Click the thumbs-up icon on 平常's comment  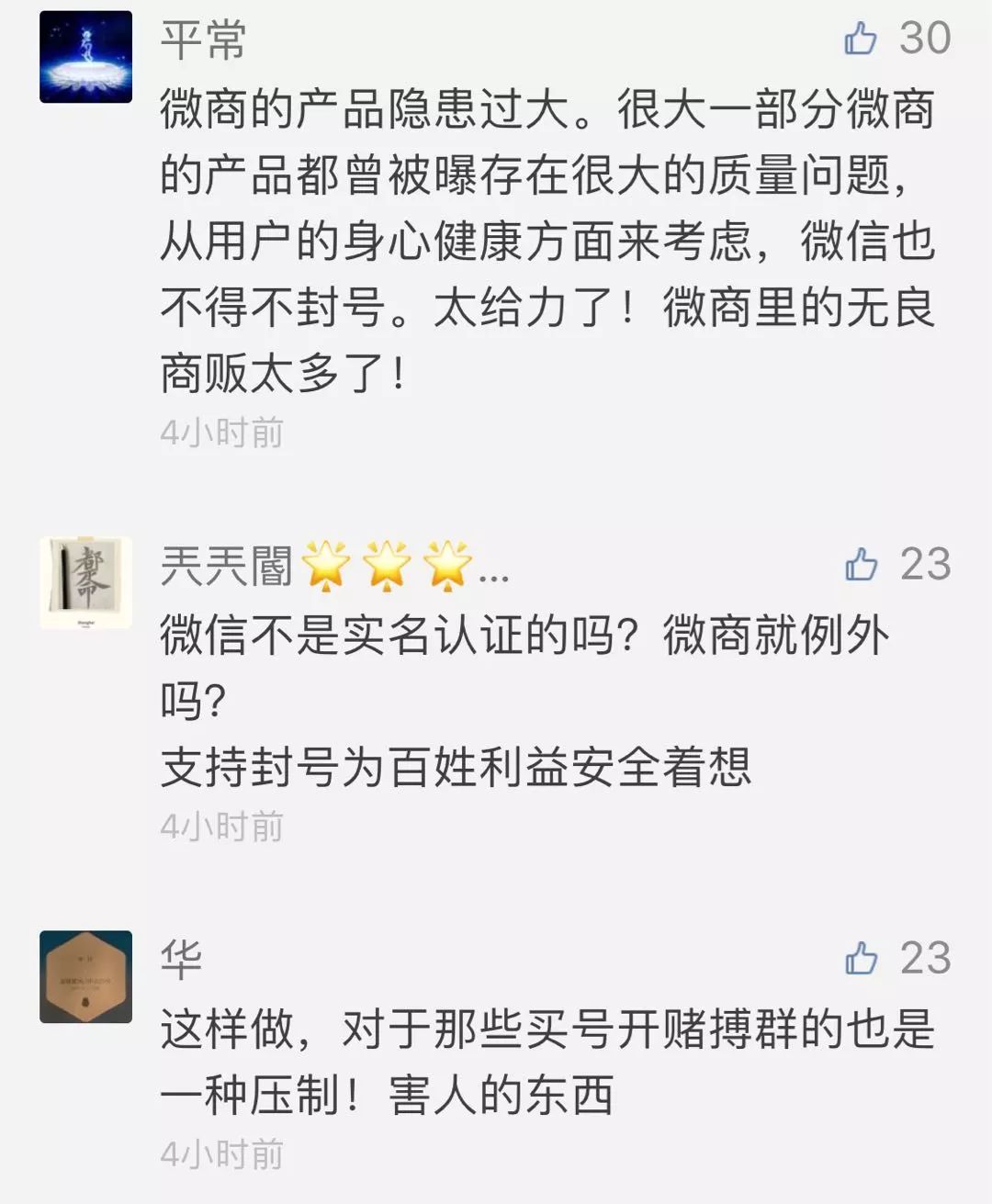[x=860, y=39]
